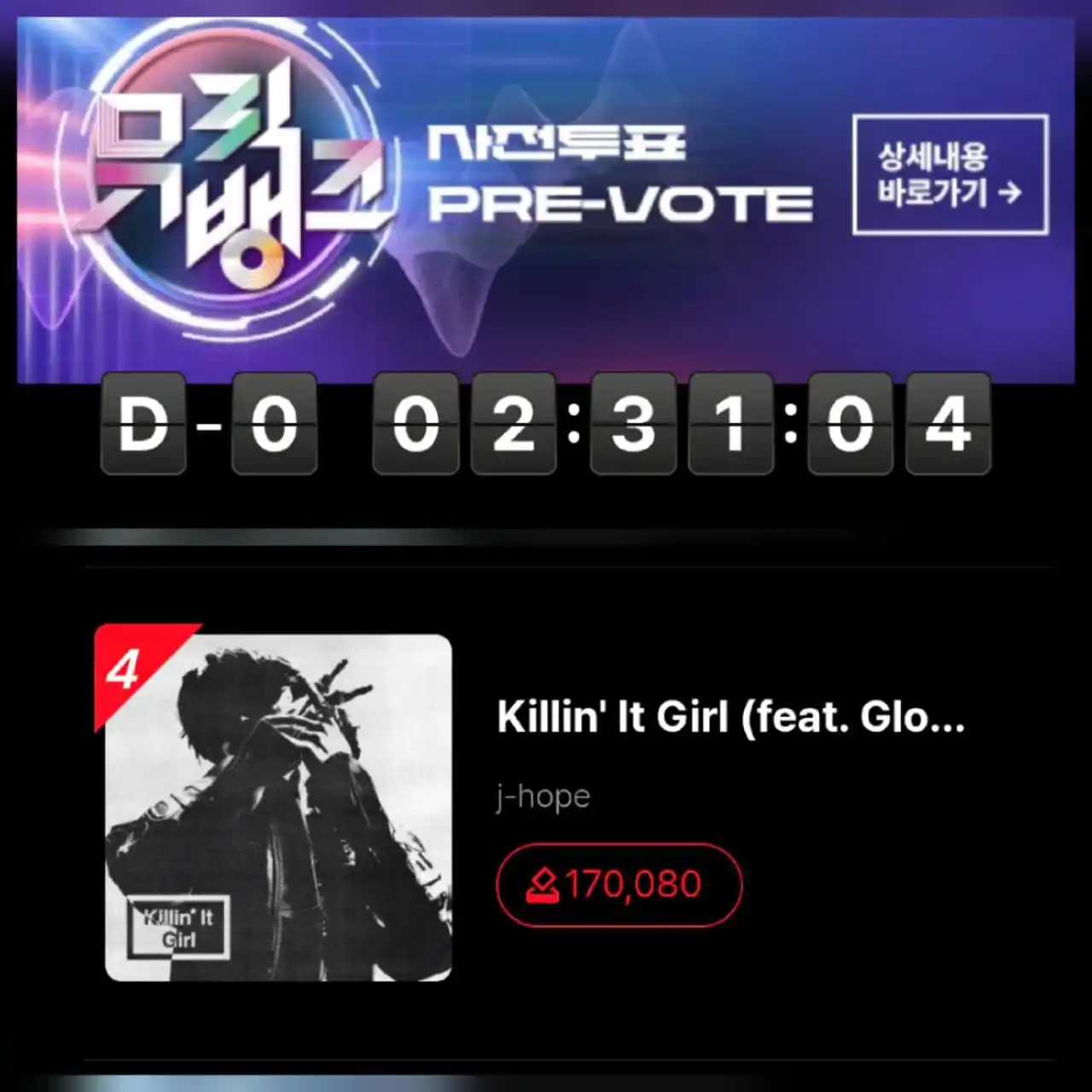Vote for Killin' It Girl with 170,080 button

tap(619, 885)
